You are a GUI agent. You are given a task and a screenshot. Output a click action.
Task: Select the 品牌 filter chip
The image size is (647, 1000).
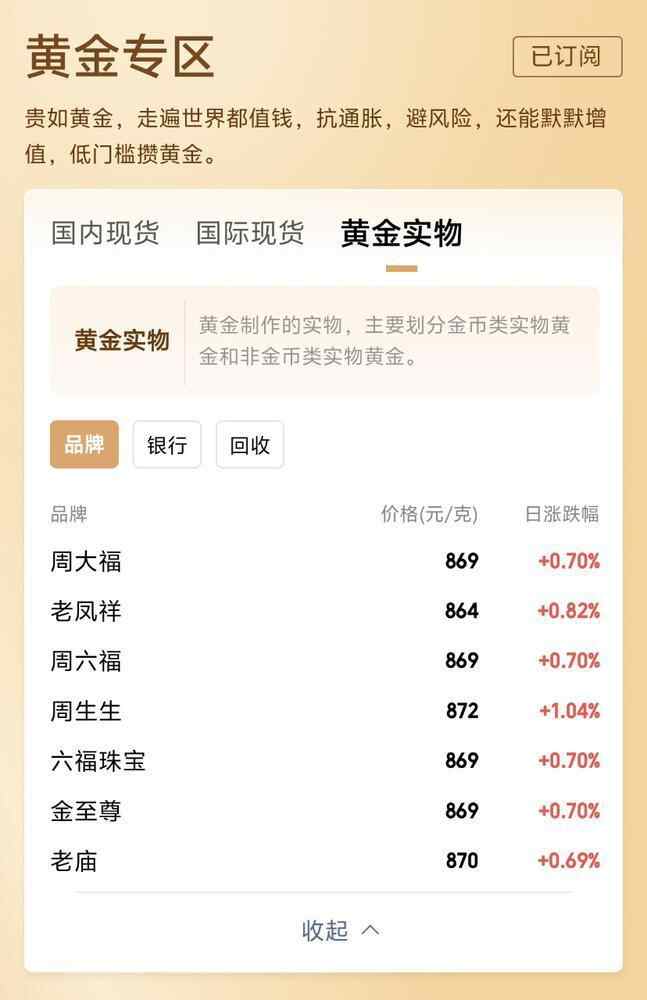pyautogui.click(x=84, y=445)
